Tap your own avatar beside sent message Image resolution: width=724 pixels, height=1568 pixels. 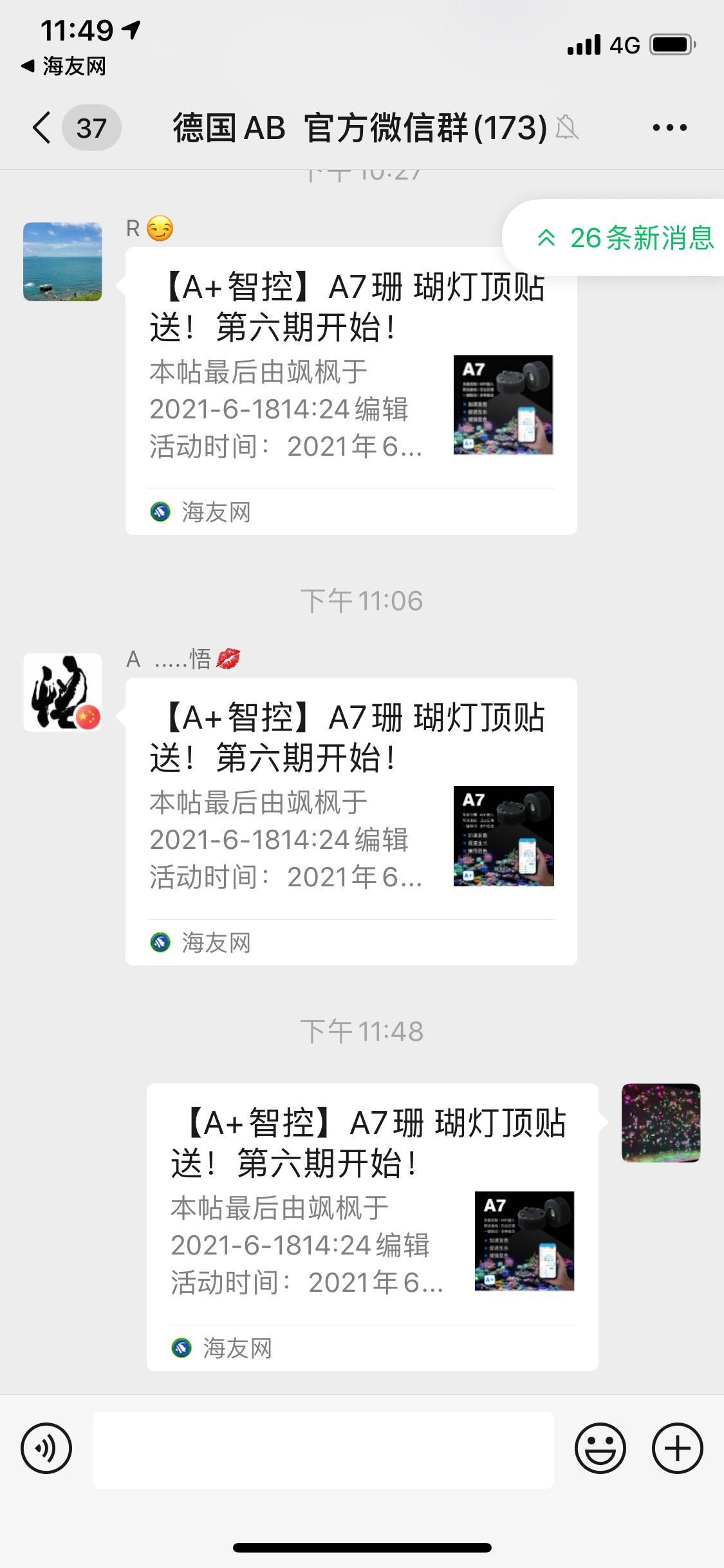pyautogui.click(x=661, y=1123)
